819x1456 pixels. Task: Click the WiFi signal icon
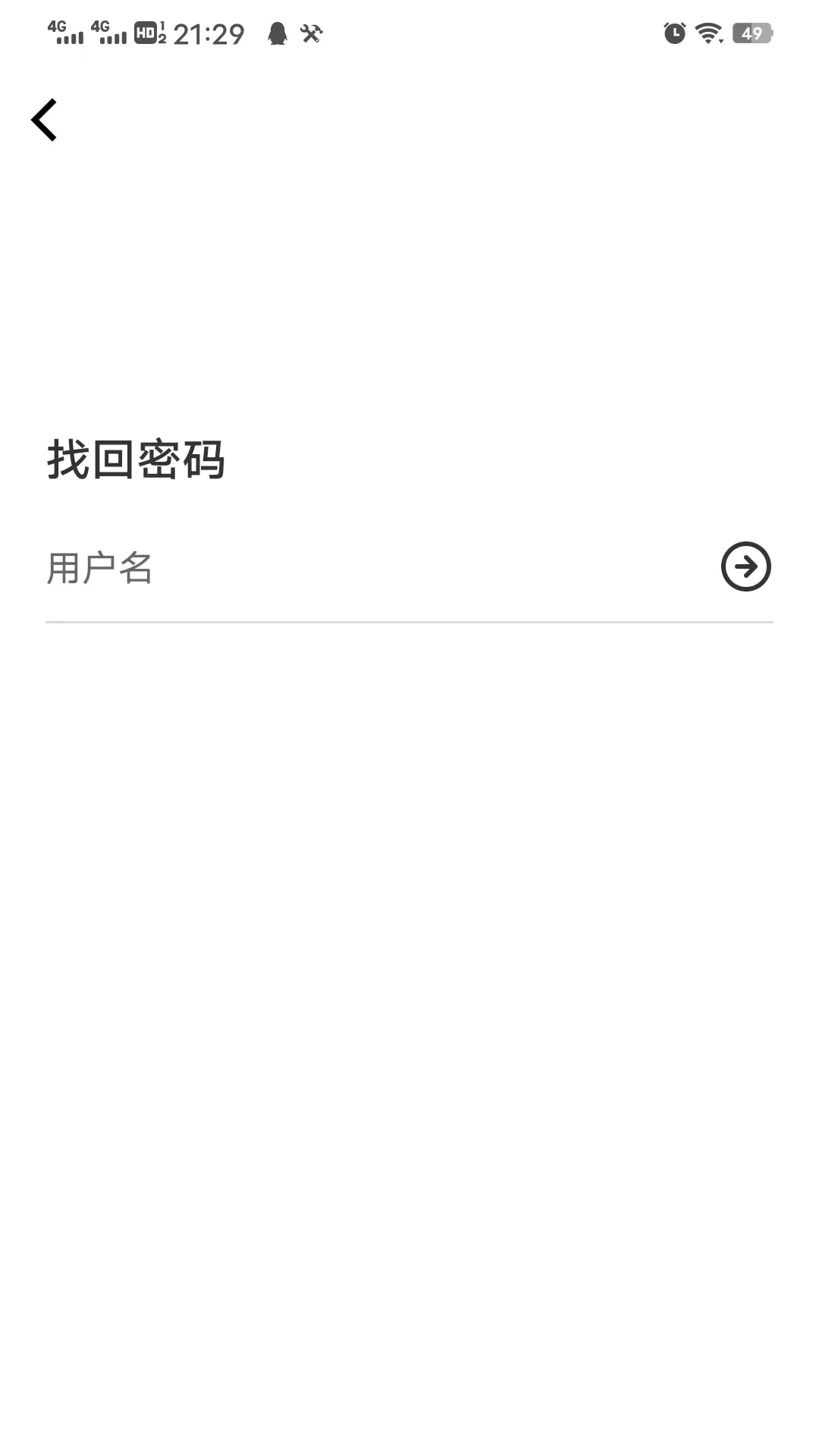pyautogui.click(x=707, y=33)
